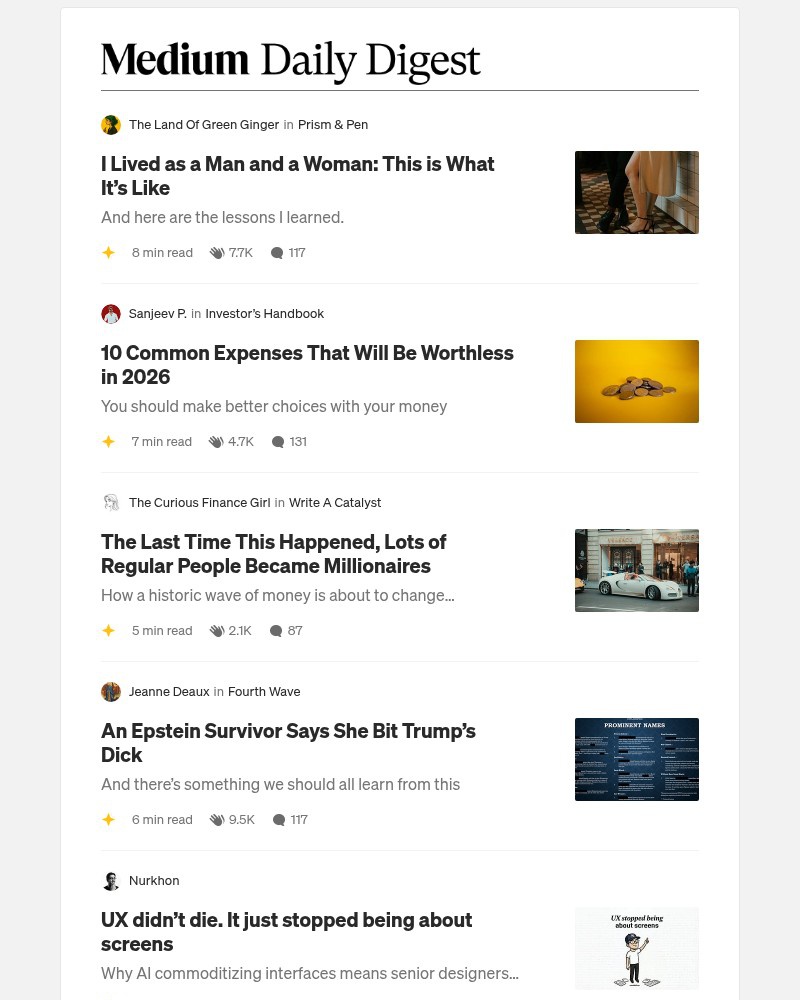Open 'The Last Time This Happened' article
Screen dimensions: 800x1000
click(273, 554)
